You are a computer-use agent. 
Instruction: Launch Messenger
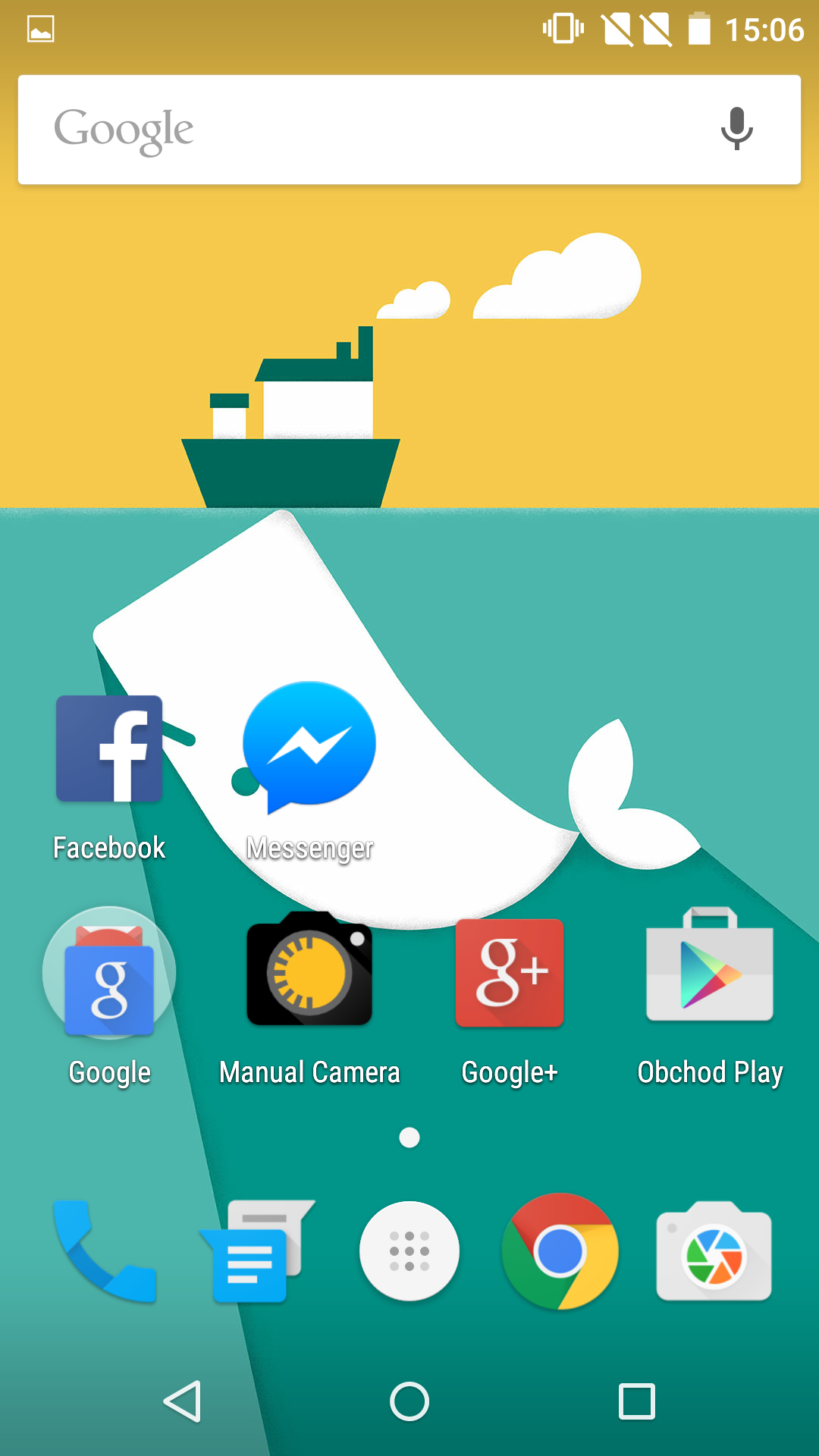pyautogui.click(x=309, y=748)
